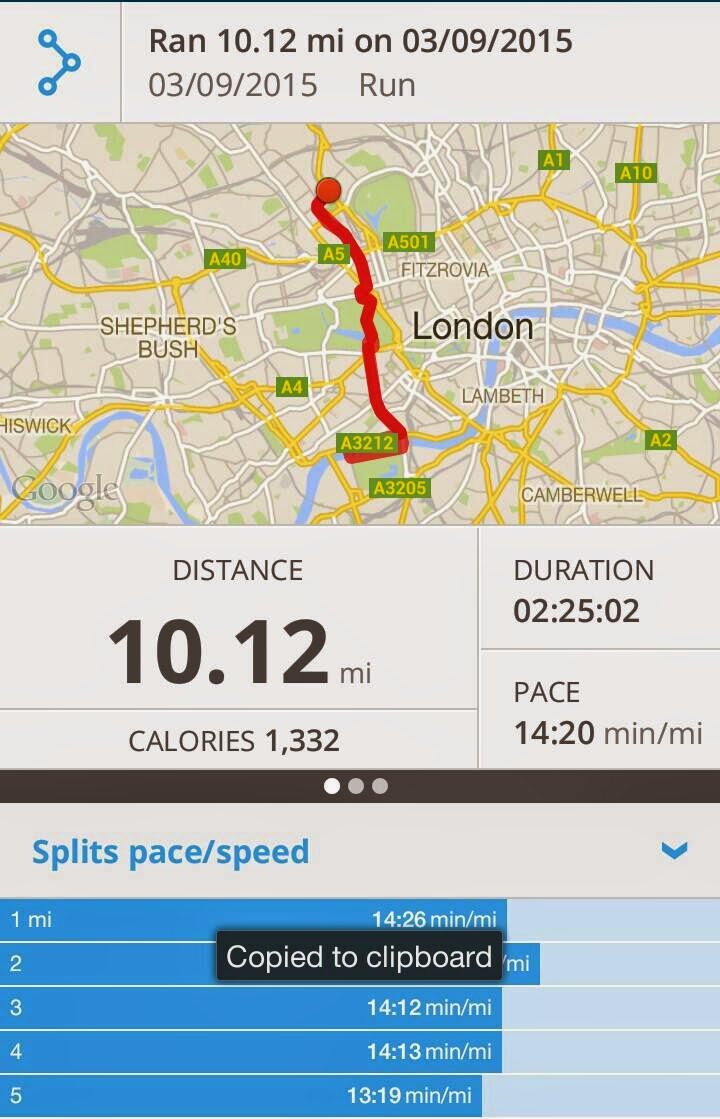Collapse the Splits pace/speed section chevron
The height and width of the screenshot is (1119, 720).
[674, 852]
